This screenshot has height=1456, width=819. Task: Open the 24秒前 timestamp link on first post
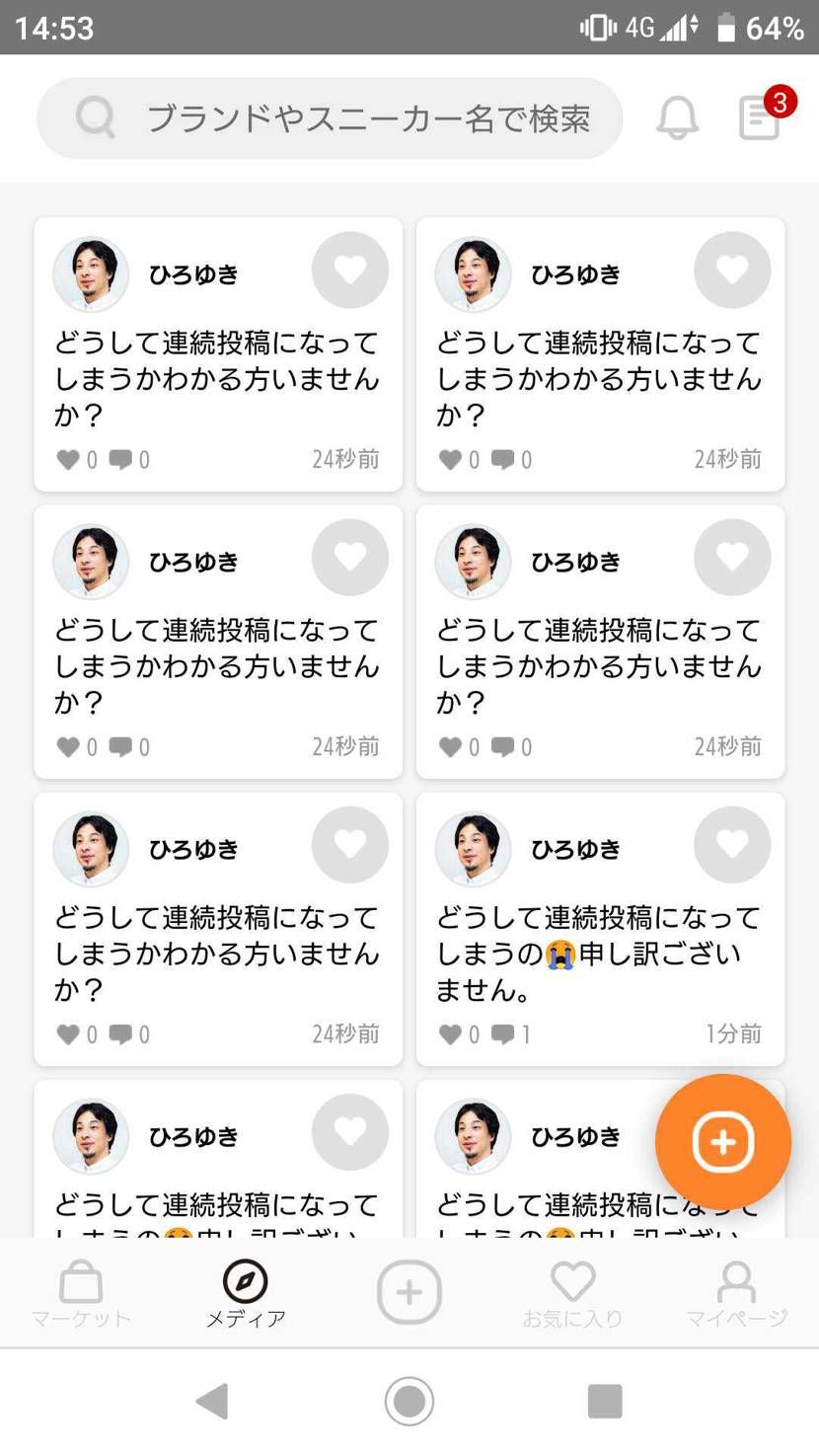pos(345,459)
